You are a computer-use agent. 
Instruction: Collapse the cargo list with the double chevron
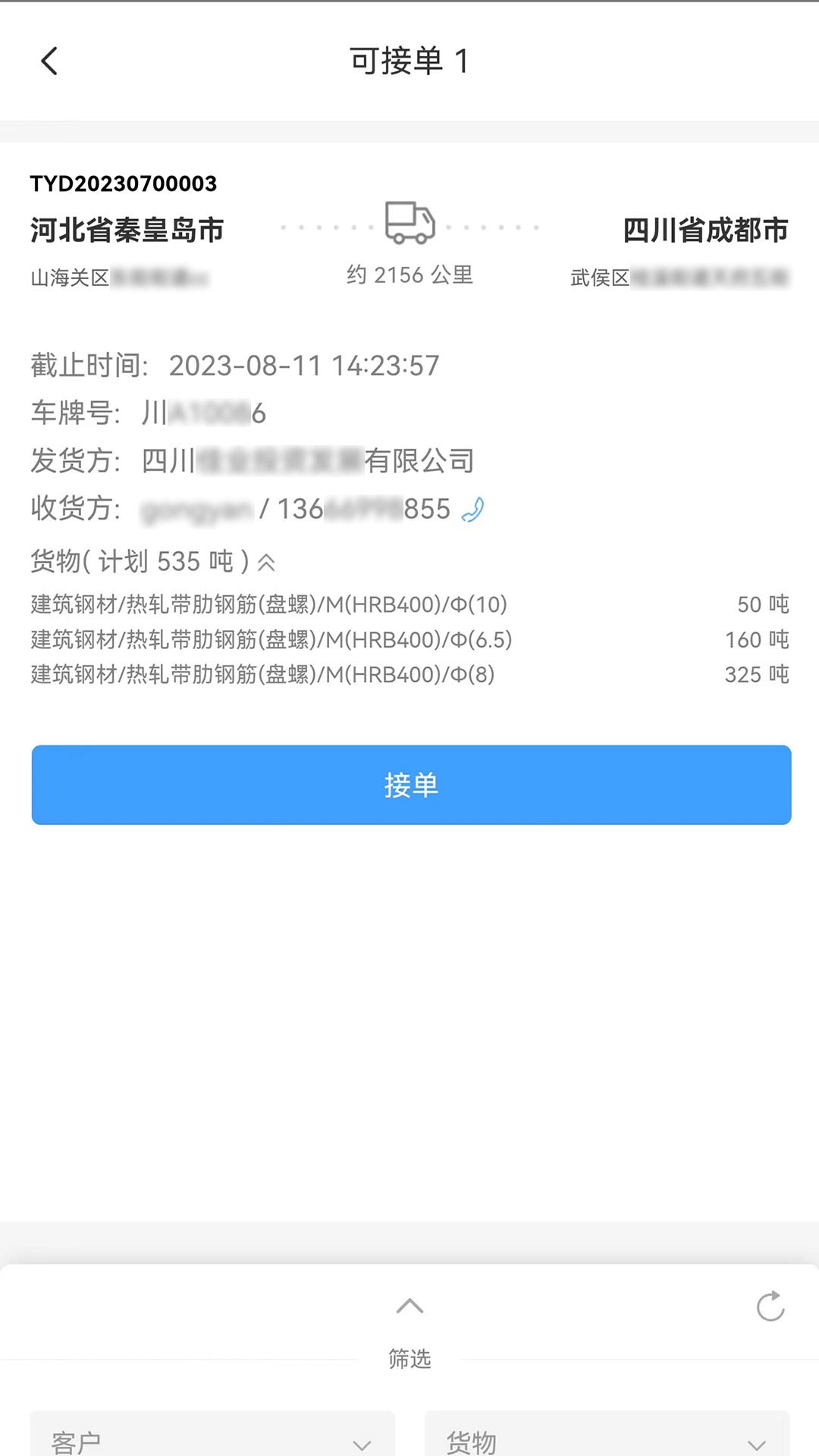tap(266, 562)
